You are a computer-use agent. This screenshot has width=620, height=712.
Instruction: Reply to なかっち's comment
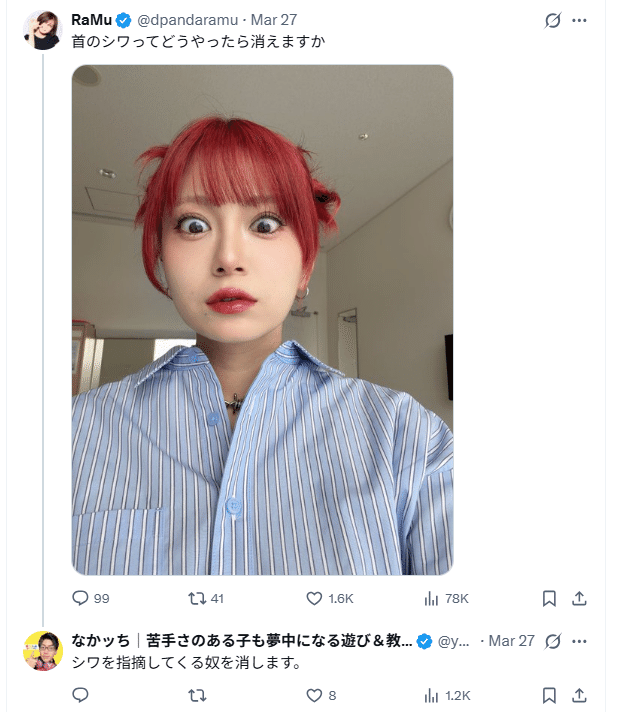82,694
